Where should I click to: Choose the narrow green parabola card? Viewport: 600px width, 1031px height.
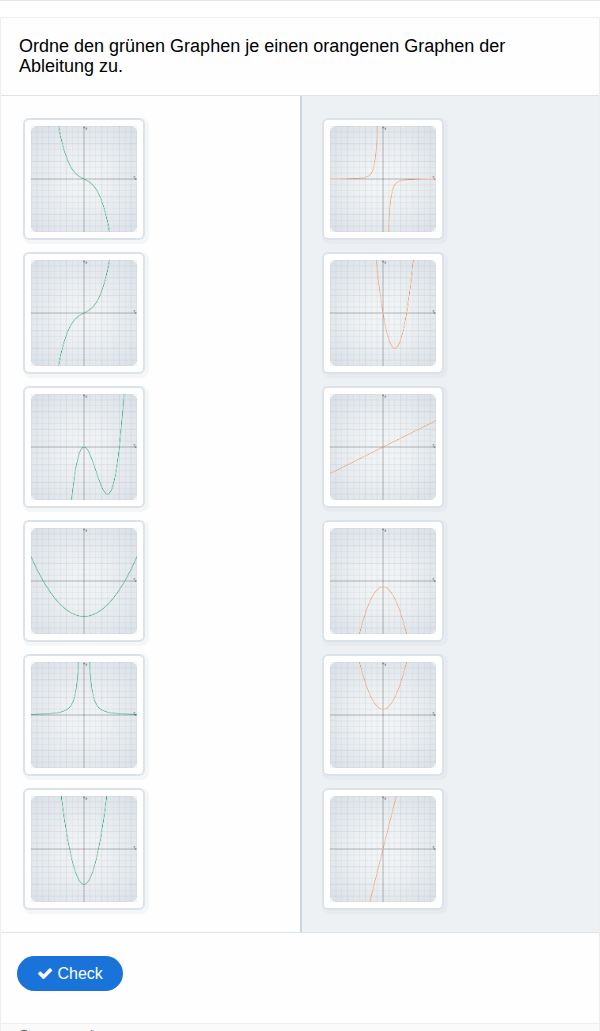pyautogui.click(x=84, y=849)
